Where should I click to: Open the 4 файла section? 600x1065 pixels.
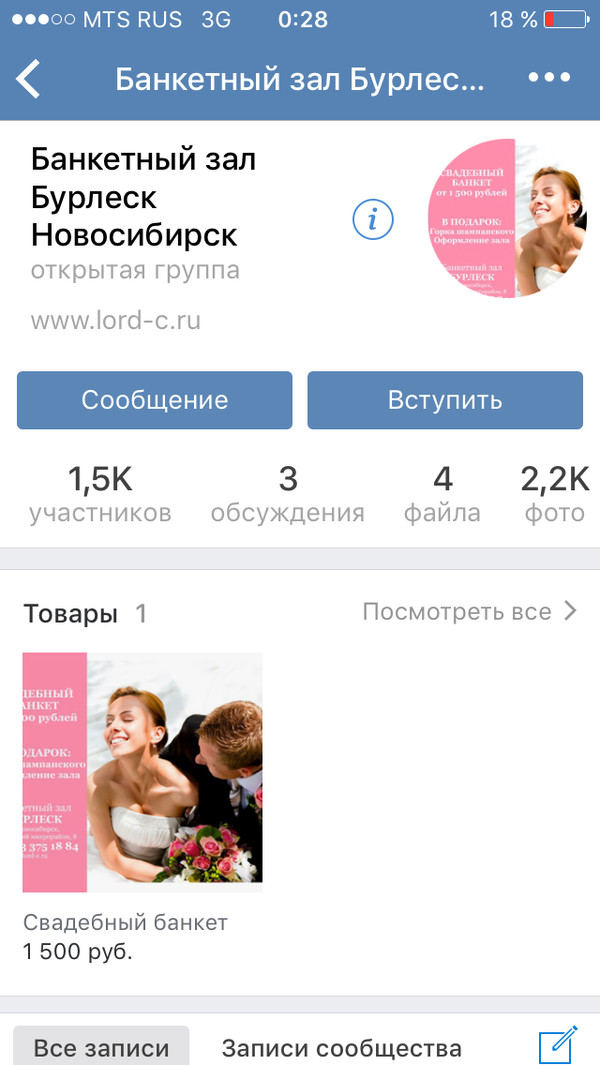pos(442,494)
